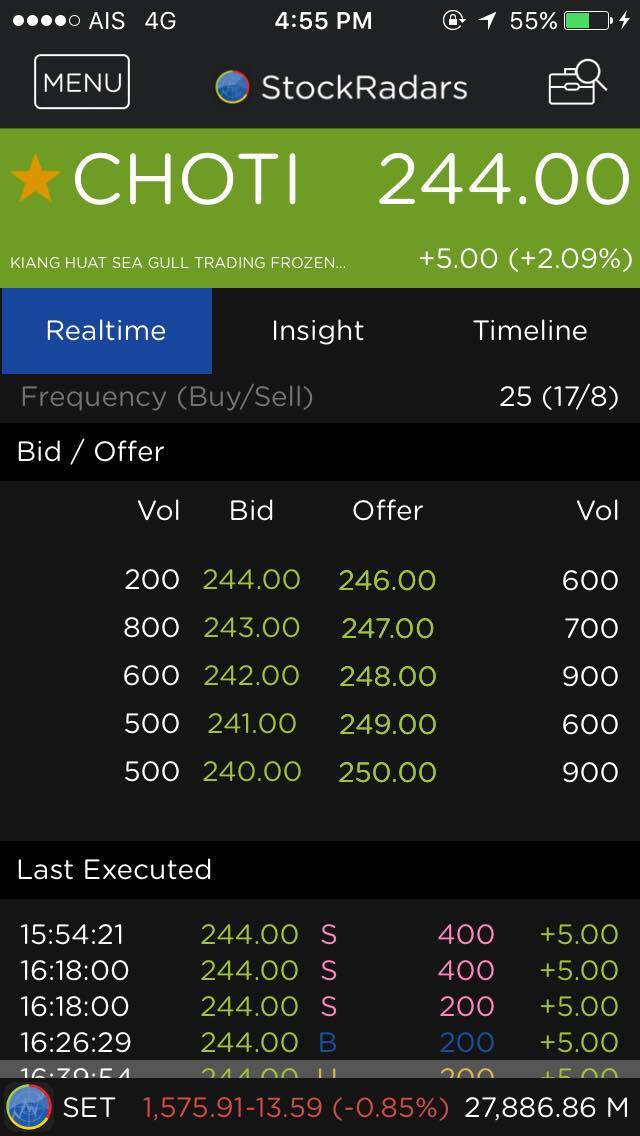Toggle the favorite star for CHOTI

click(x=36, y=181)
